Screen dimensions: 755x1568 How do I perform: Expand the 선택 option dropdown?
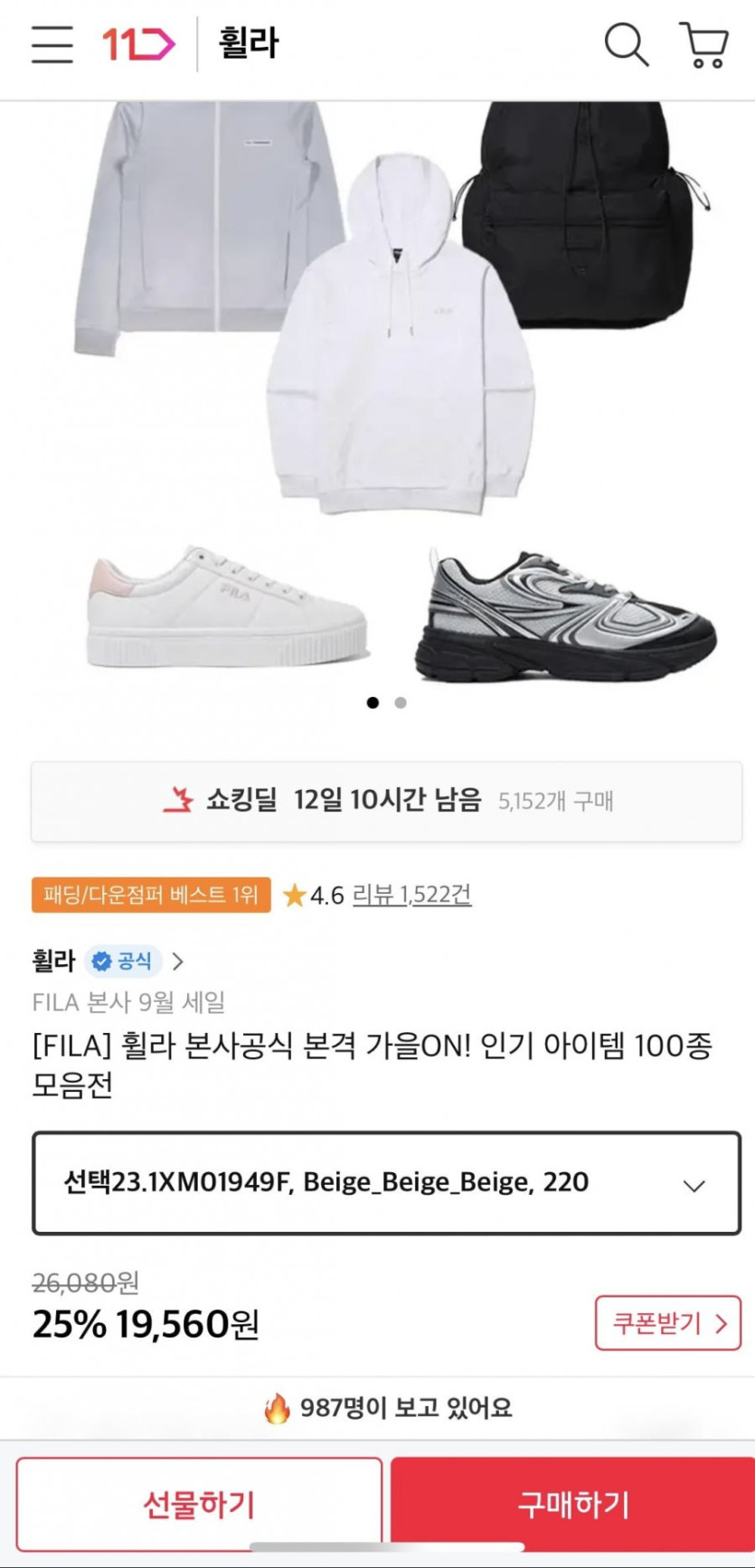click(386, 1183)
